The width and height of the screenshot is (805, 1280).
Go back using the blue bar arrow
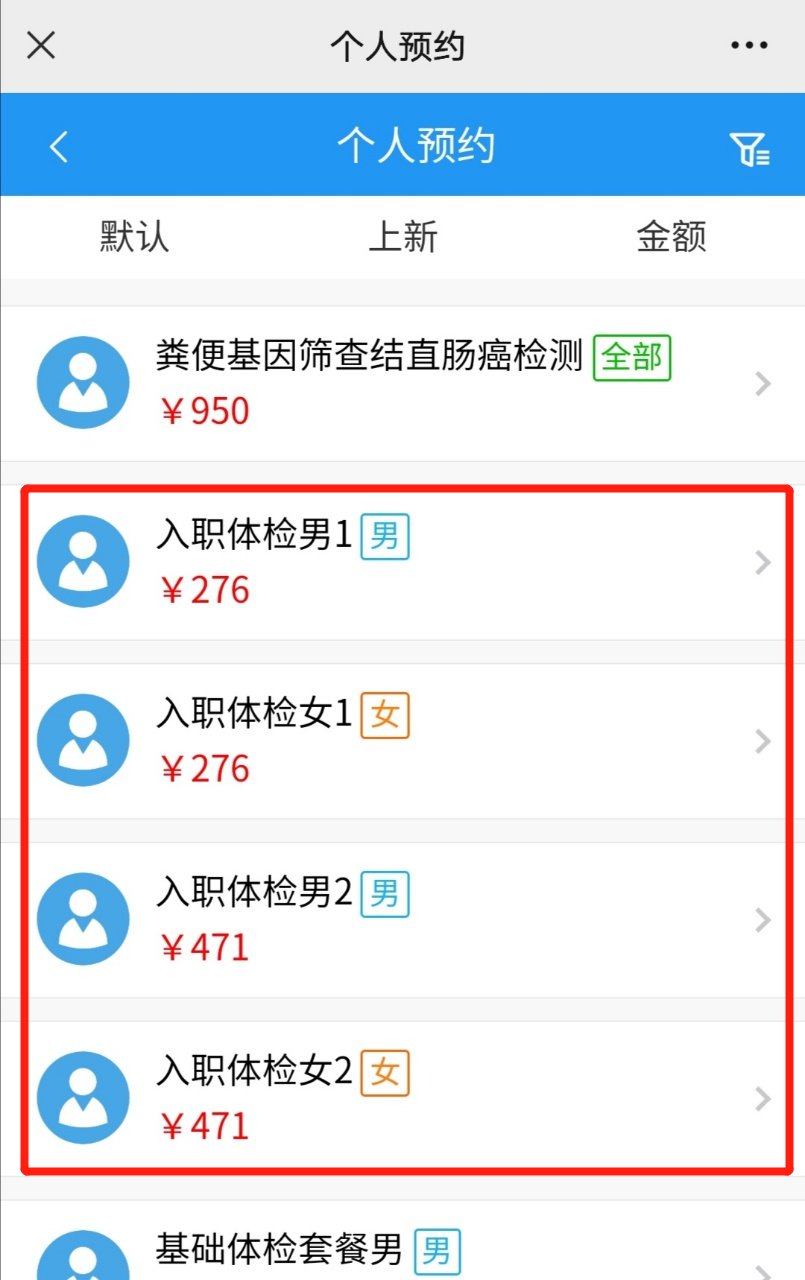point(59,148)
